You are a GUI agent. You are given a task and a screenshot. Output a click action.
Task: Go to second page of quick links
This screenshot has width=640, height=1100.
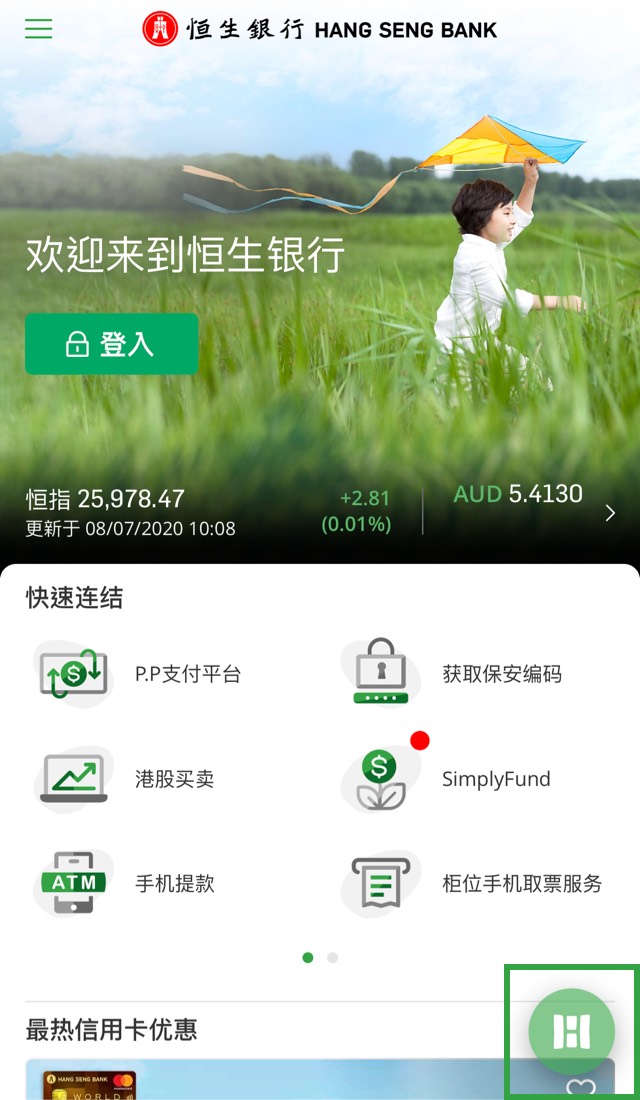333,957
